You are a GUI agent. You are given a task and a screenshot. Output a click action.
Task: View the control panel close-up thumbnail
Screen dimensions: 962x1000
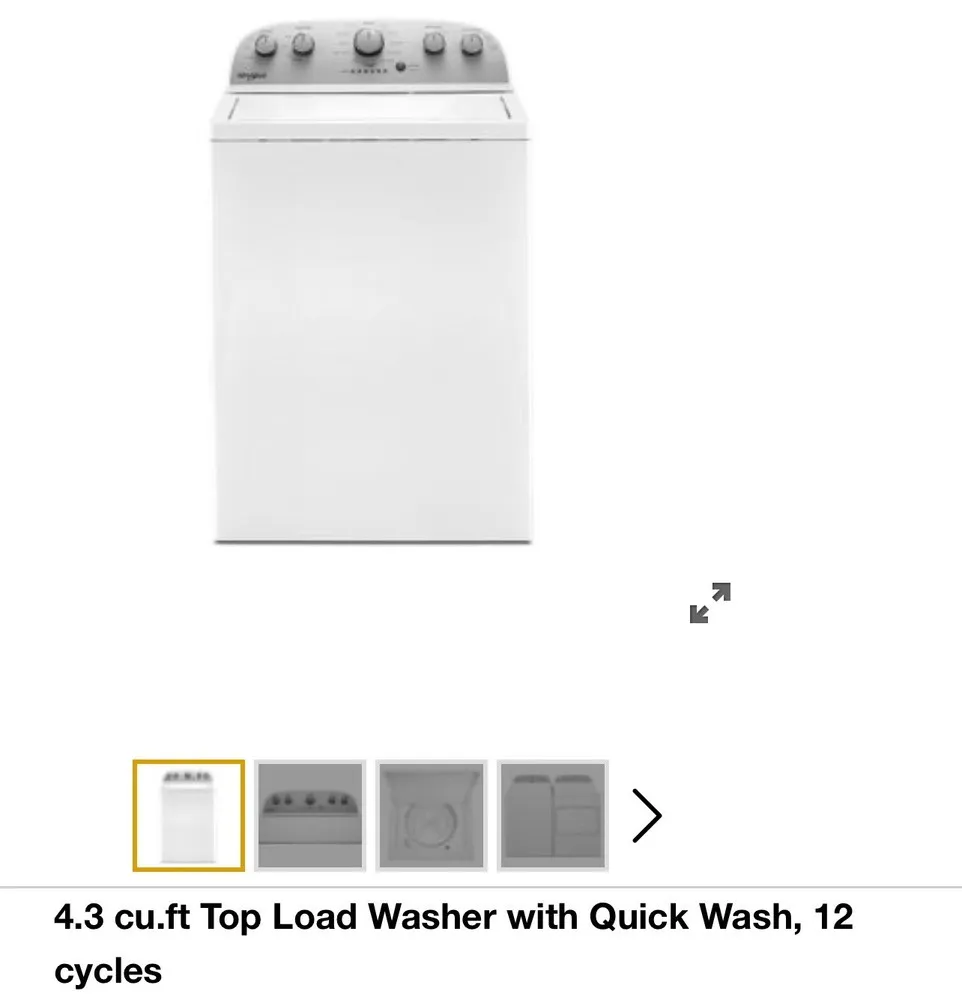(310, 815)
